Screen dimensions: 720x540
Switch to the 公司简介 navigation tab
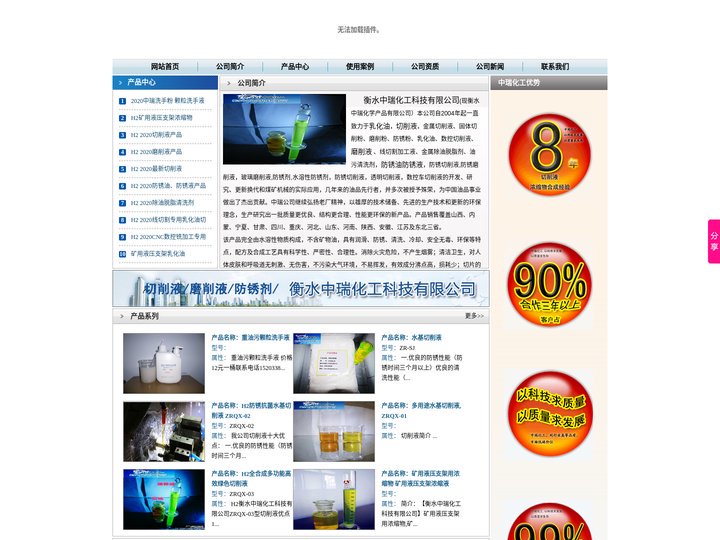[230, 67]
